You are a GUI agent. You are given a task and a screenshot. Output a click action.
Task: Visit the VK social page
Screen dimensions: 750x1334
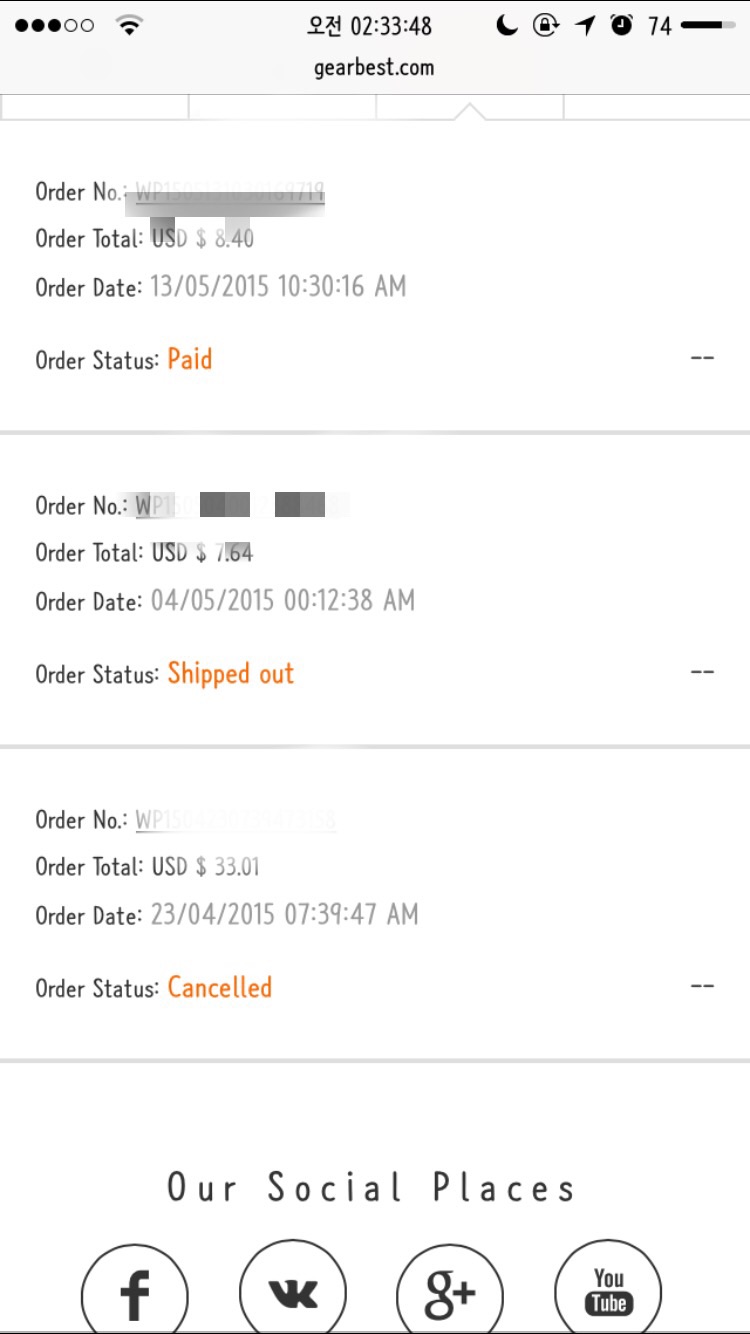coord(293,1291)
